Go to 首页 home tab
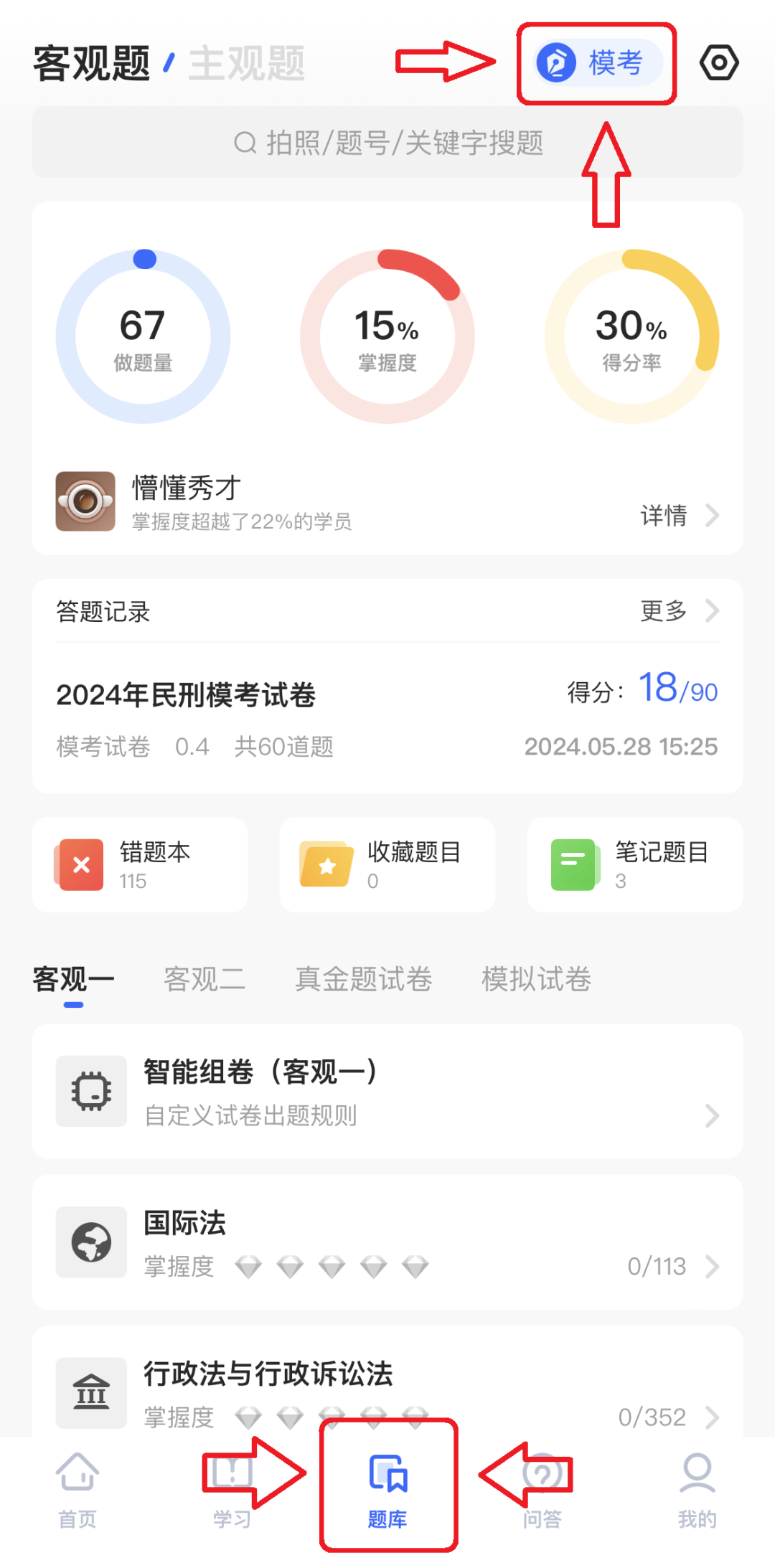Image resolution: width=775 pixels, height=1568 pixels. [x=77, y=1489]
